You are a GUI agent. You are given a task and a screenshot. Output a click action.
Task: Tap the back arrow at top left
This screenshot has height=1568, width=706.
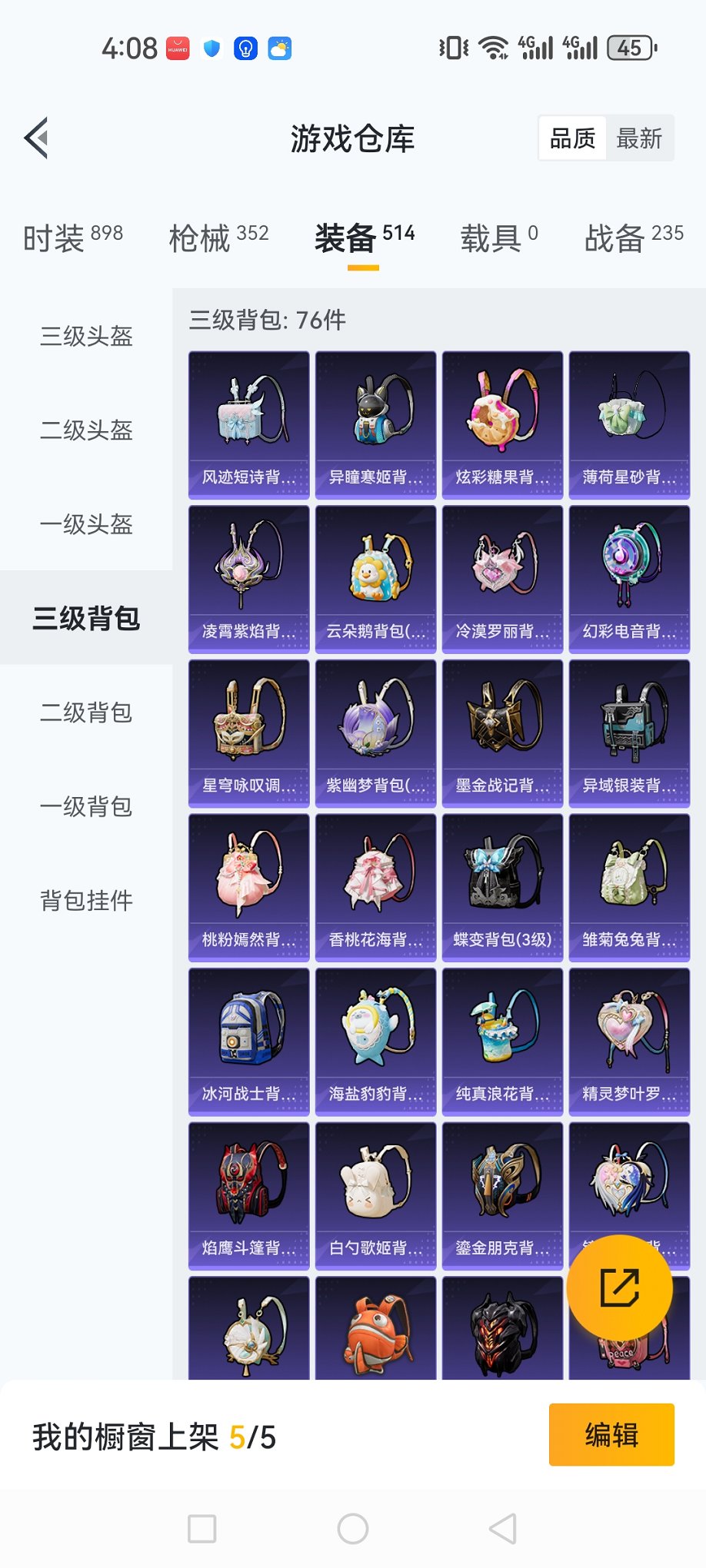click(35, 137)
